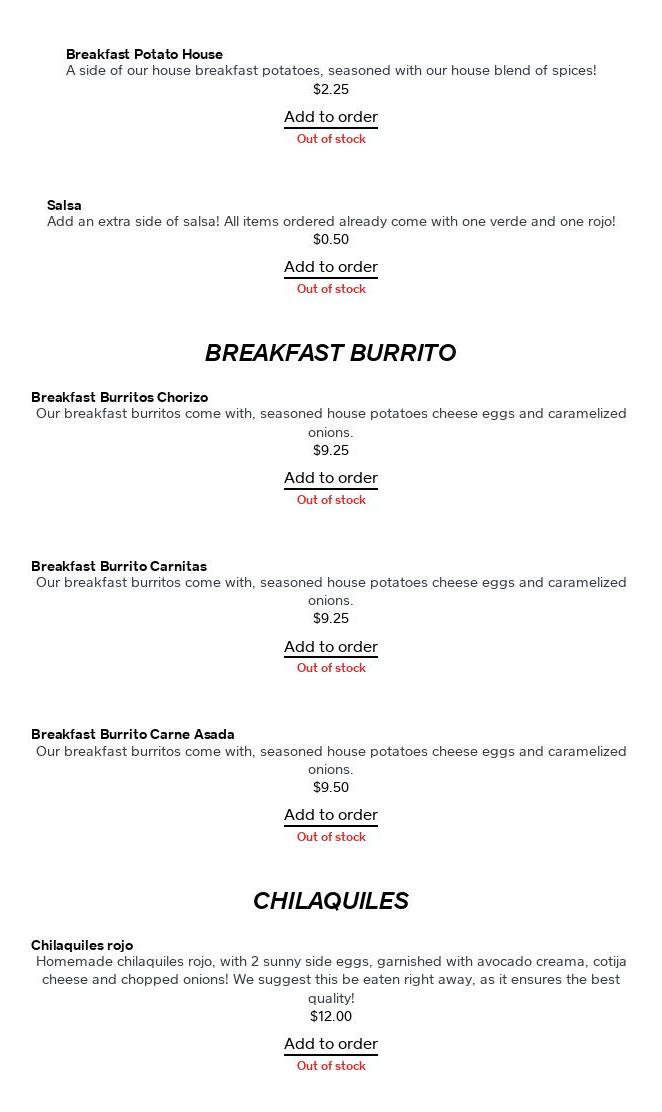Viewport: 662px width, 1112px height.
Task: Add Chilaquiles rojo to order
Action: (x=330, y=1044)
